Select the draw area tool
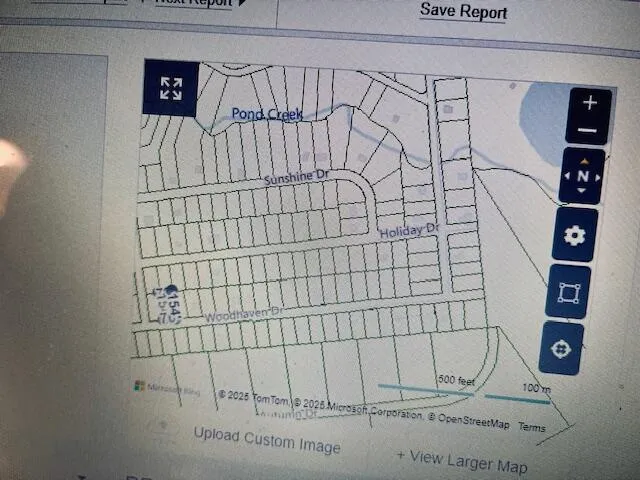The height and width of the screenshot is (480, 640). [569, 293]
